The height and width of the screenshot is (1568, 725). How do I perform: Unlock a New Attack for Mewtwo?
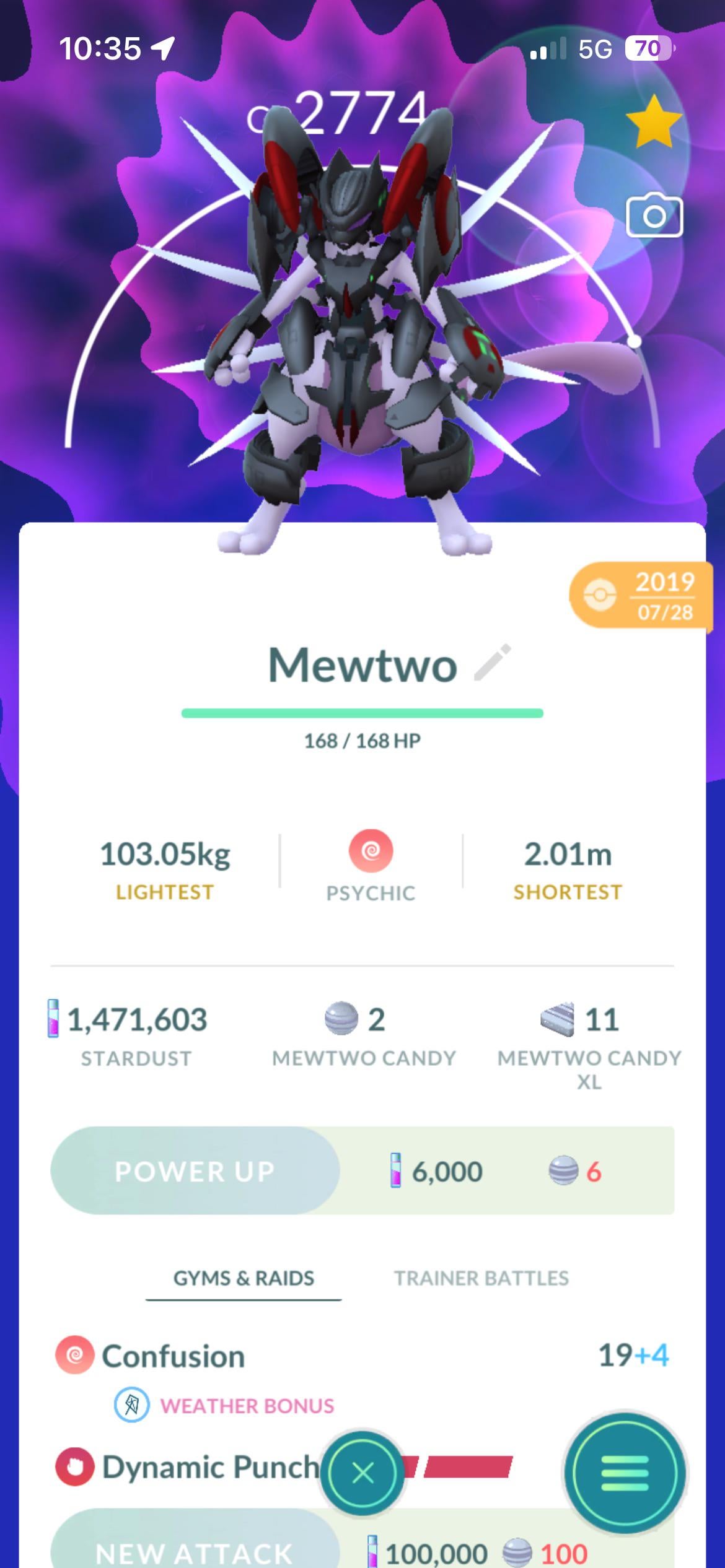tap(195, 1552)
